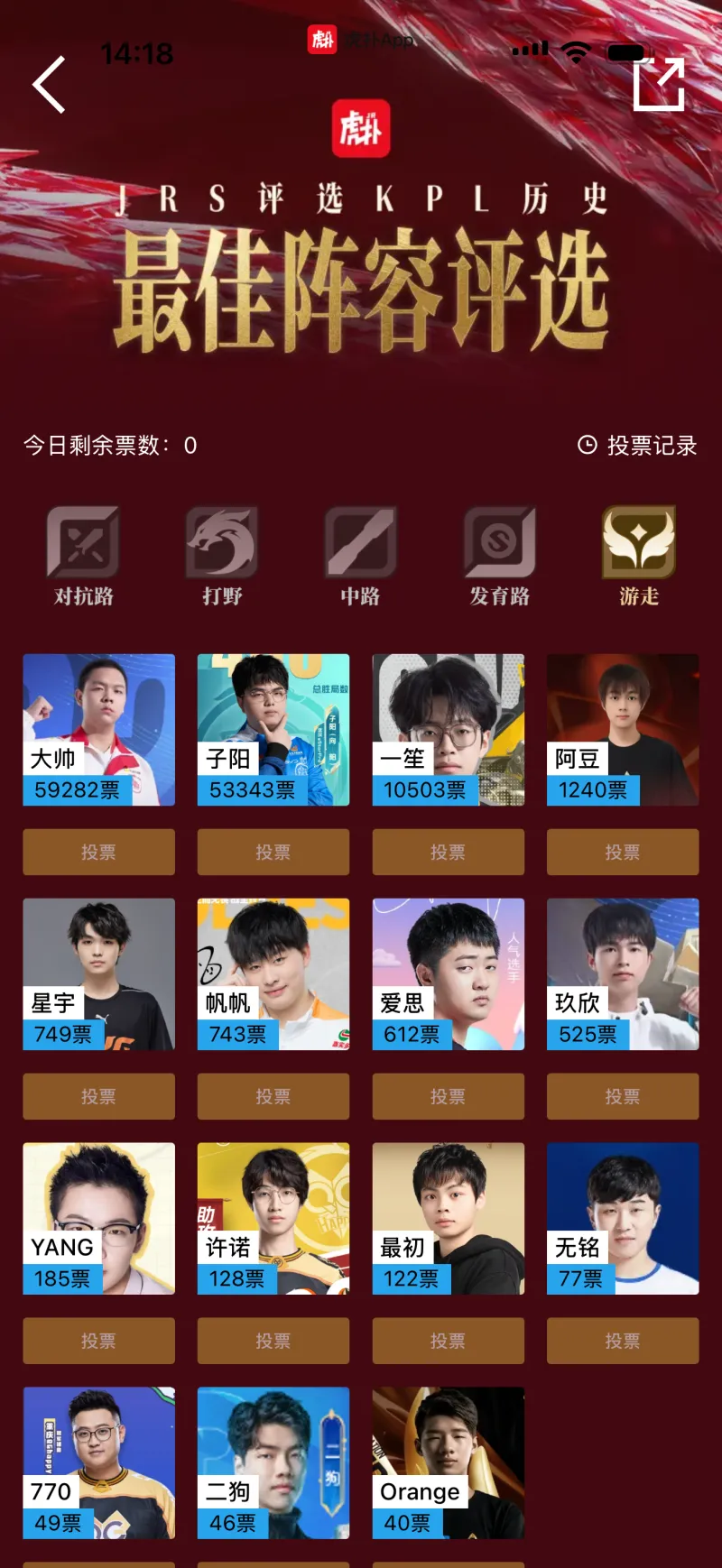
Task: Vote for 许诺
Action: (x=273, y=1341)
